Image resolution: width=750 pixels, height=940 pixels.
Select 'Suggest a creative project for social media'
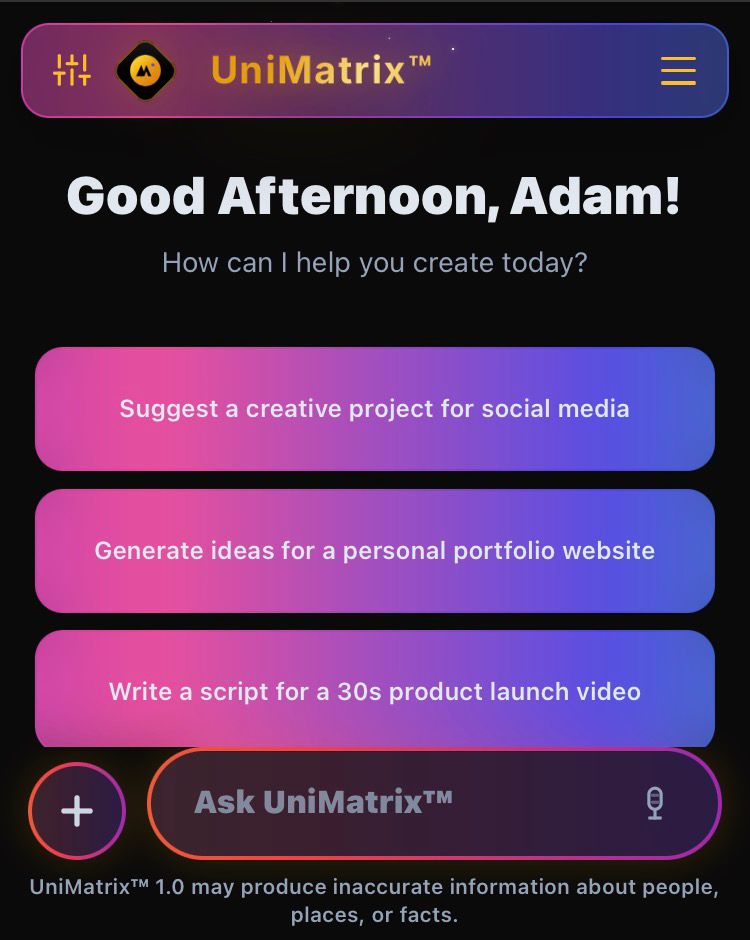[375, 408]
